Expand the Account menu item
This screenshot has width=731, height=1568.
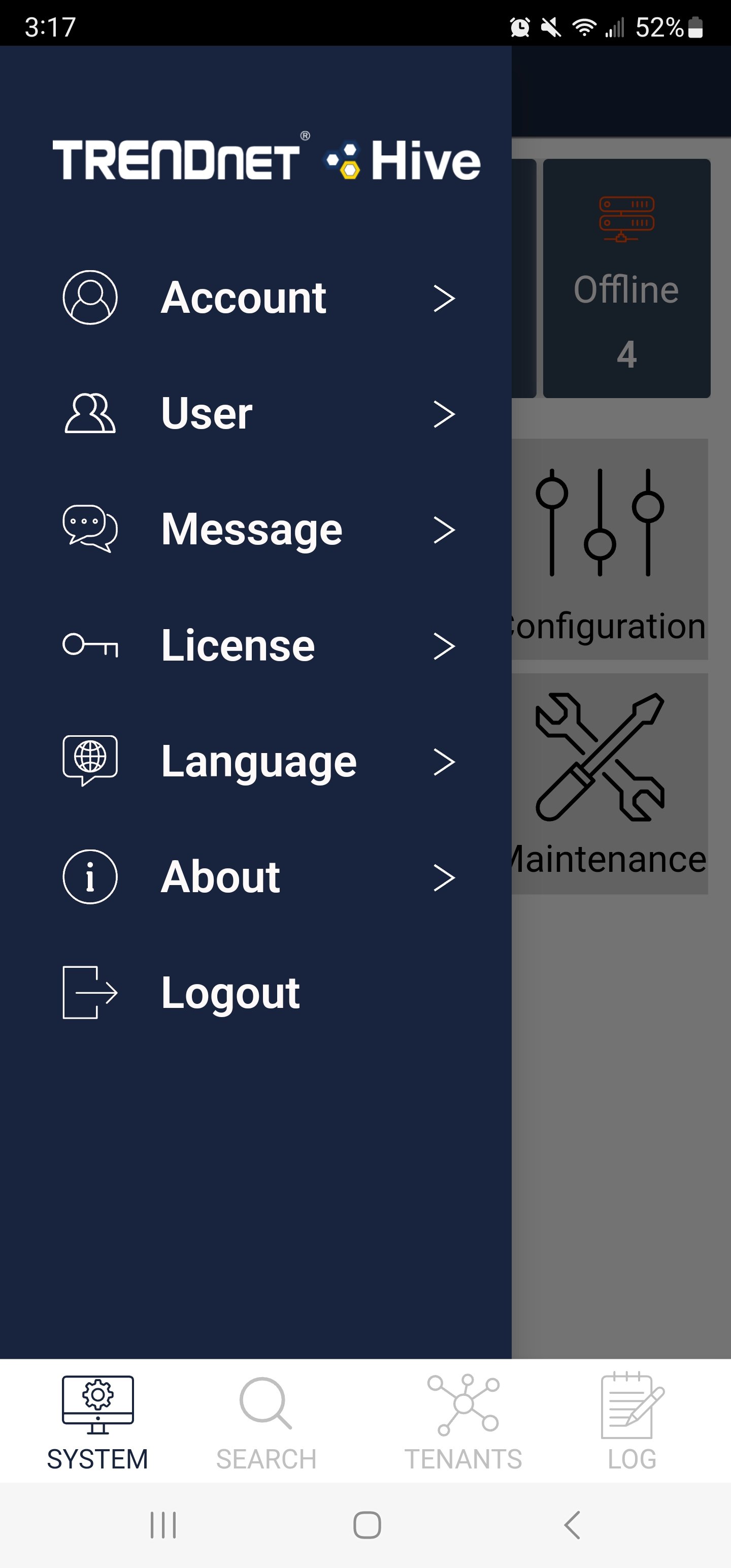click(x=445, y=298)
